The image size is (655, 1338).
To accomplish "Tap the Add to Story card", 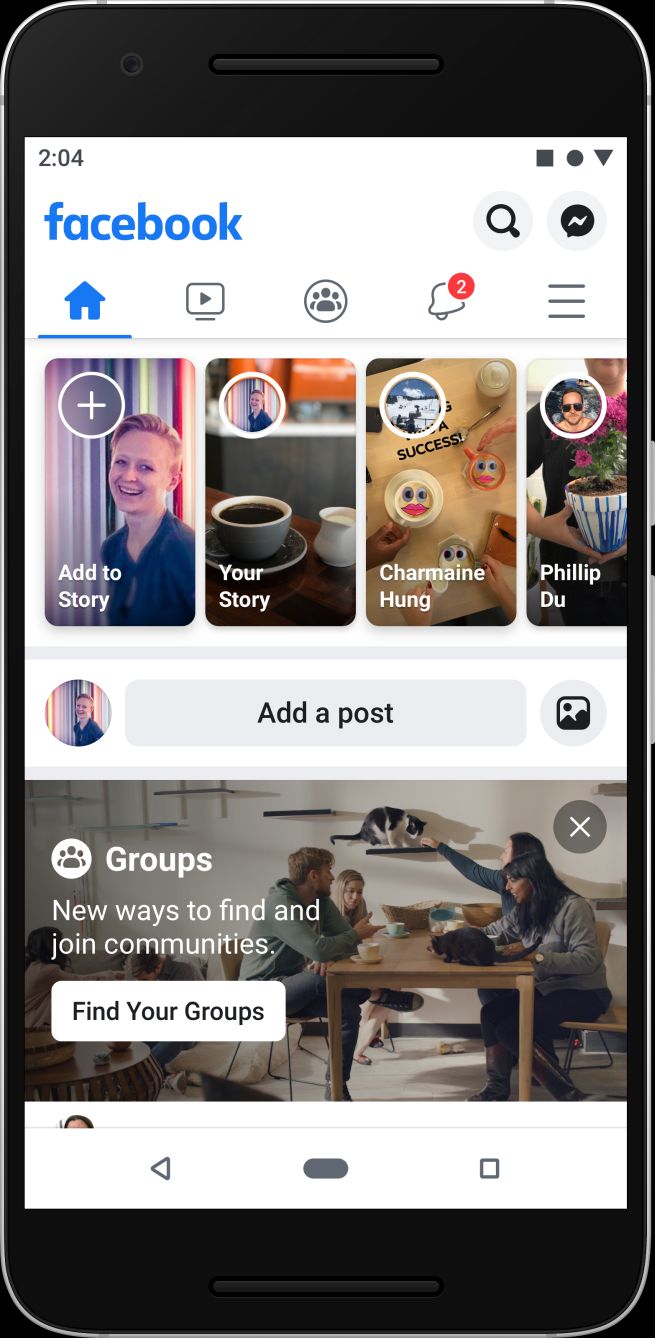I will tap(120, 492).
